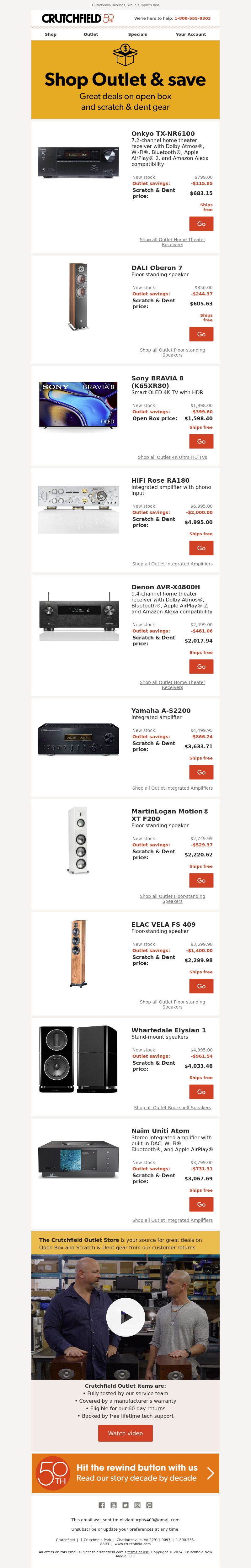The image size is (251, 1568).
Task: Open the Outlet navigation link
Action: [x=91, y=34]
